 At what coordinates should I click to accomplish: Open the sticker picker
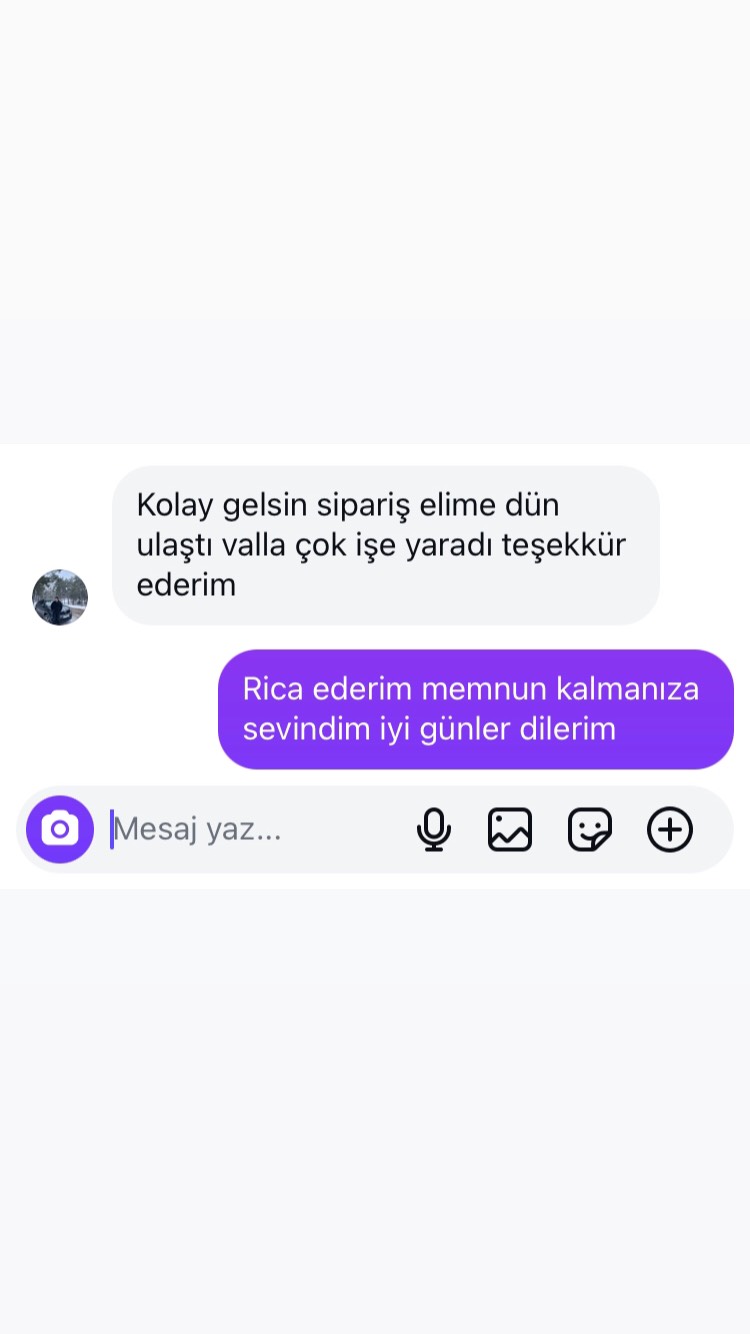coord(590,829)
